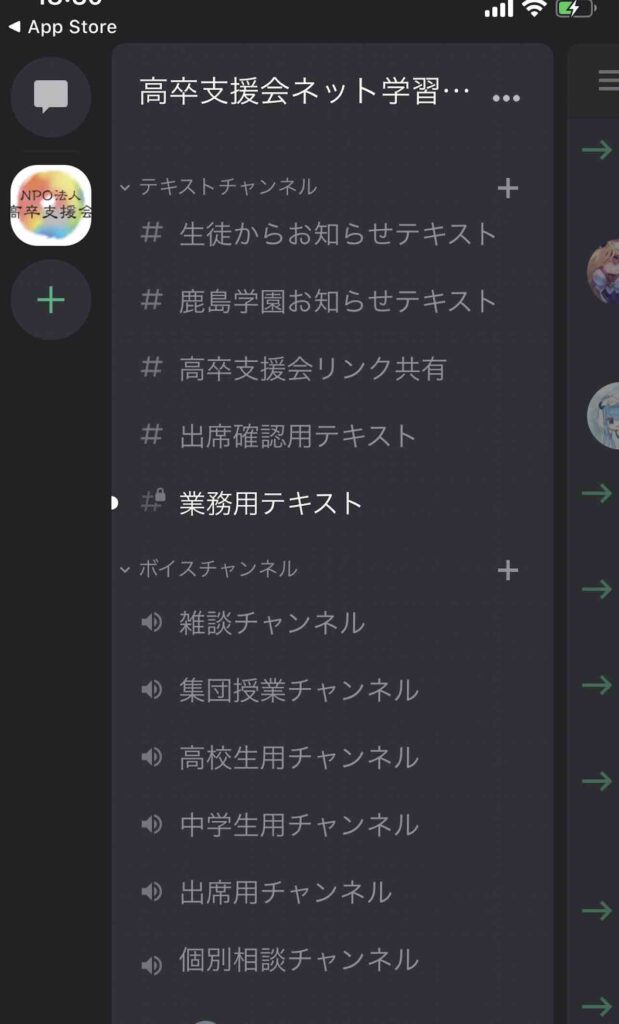Open 出席確認用テキスト channel
This screenshot has height=1024, width=619.
click(x=297, y=436)
